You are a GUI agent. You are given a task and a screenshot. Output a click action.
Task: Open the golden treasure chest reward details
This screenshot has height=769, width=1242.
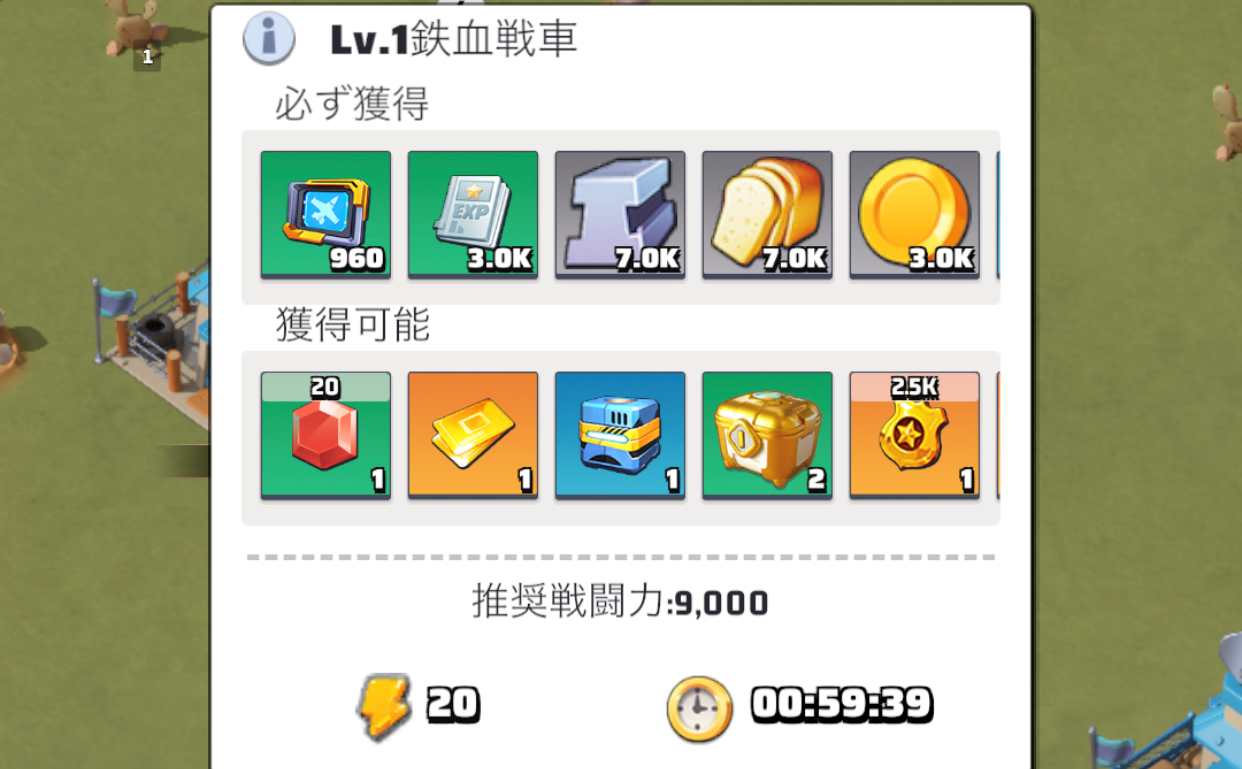[x=767, y=435]
